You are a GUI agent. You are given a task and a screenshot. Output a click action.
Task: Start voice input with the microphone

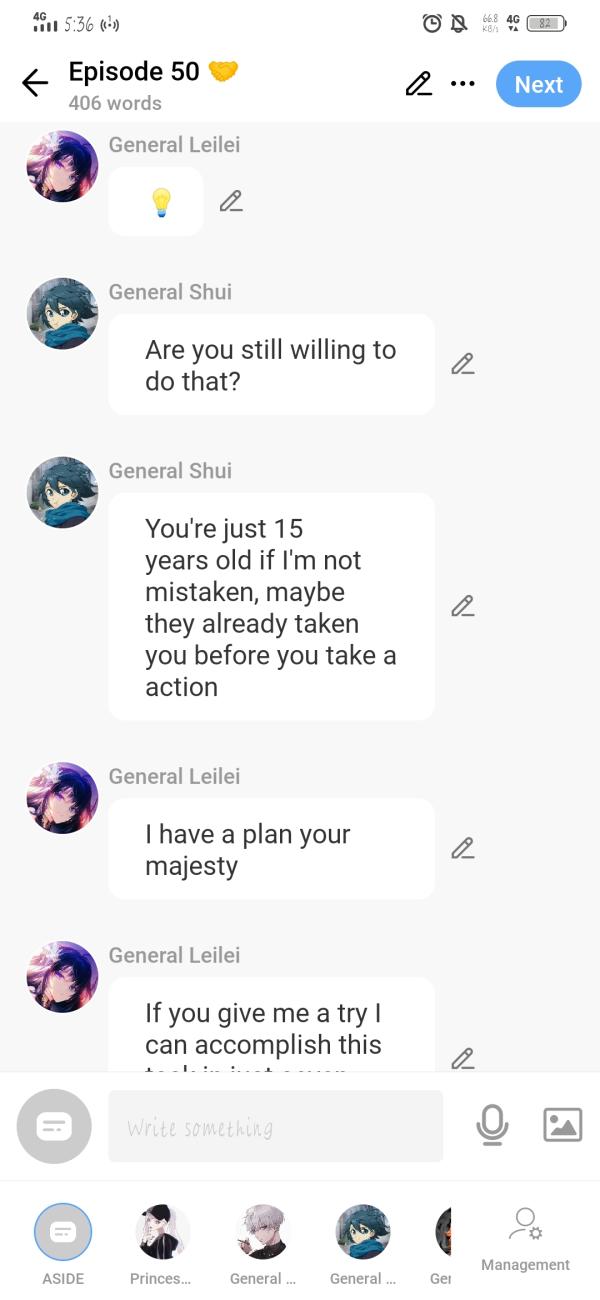point(491,1126)
